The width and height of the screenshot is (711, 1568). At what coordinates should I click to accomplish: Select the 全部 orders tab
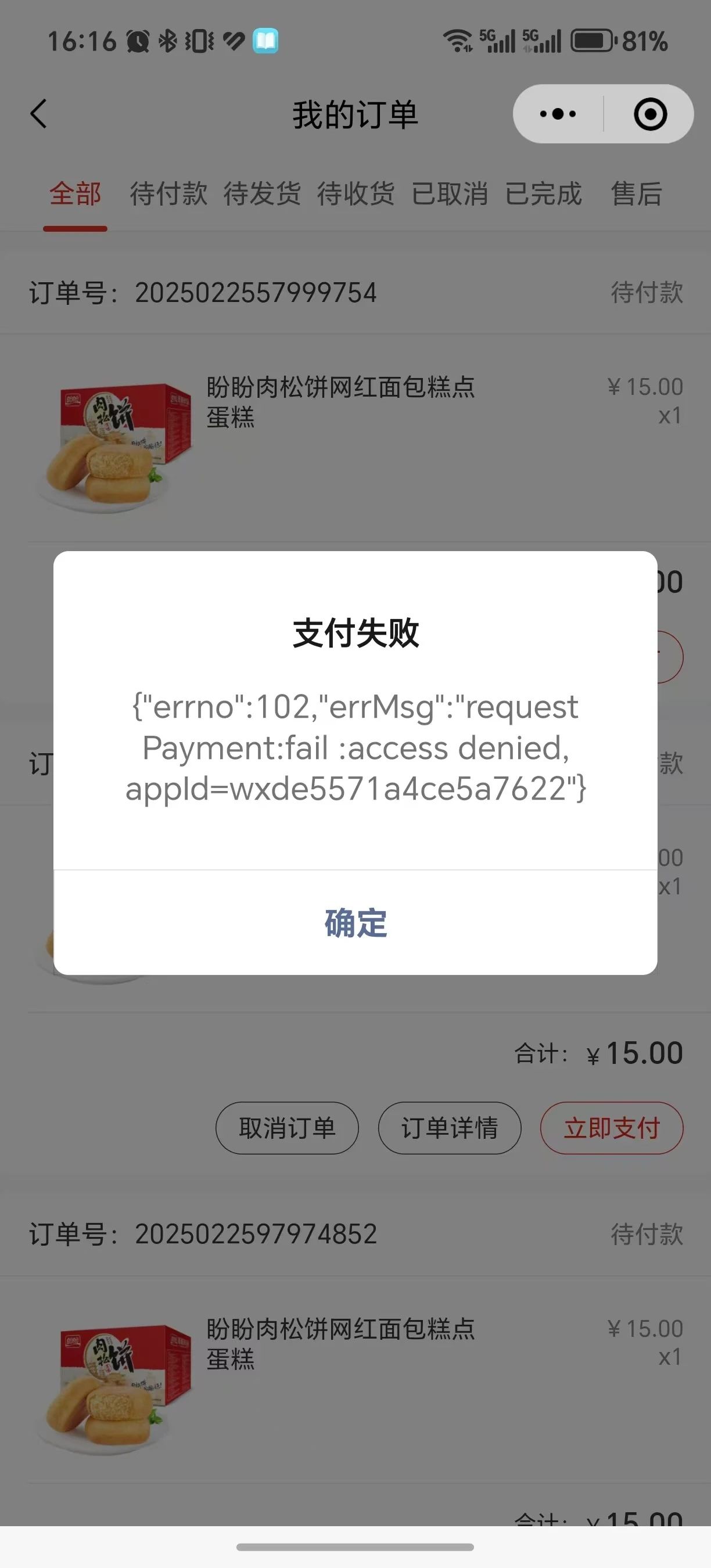pos(75,194)
